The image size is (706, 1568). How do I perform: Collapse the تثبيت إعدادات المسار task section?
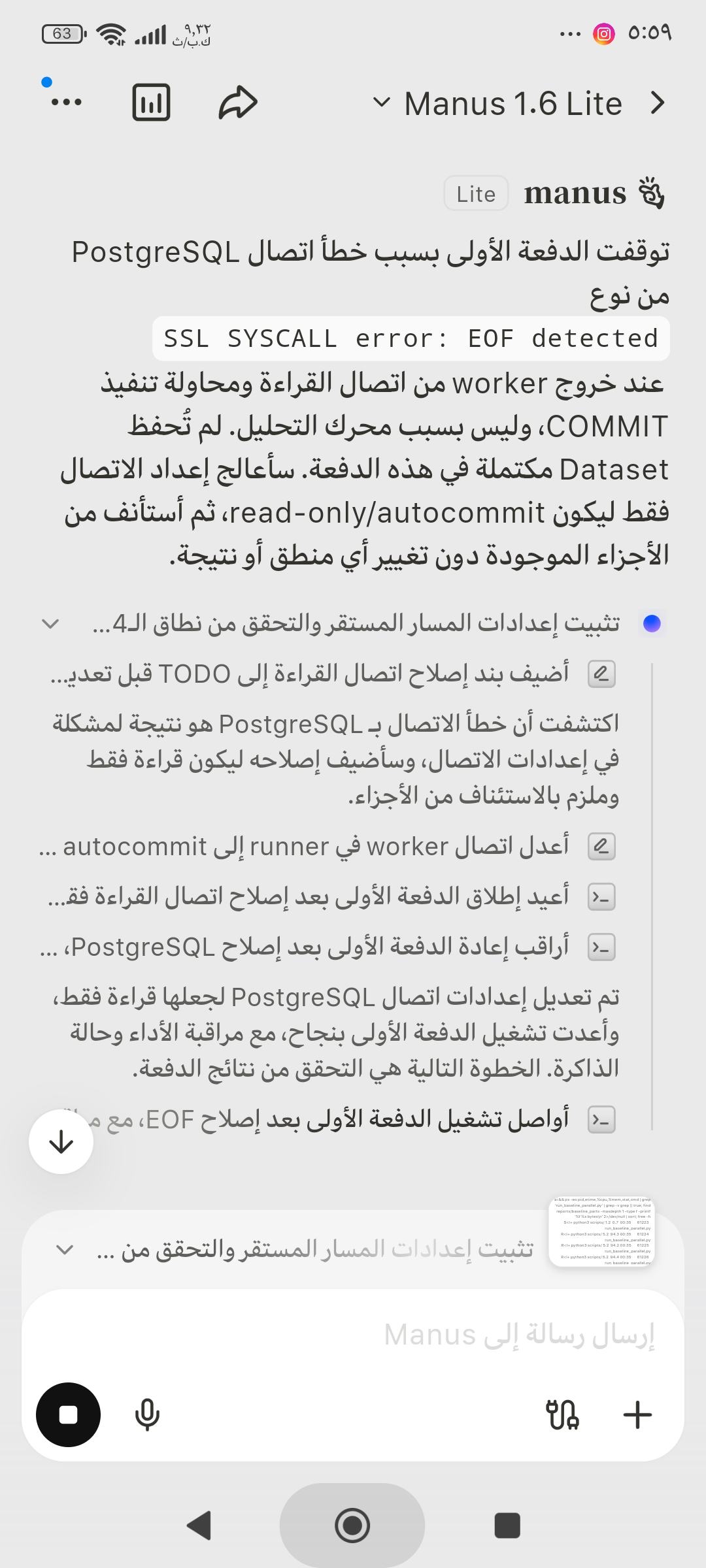51,623
